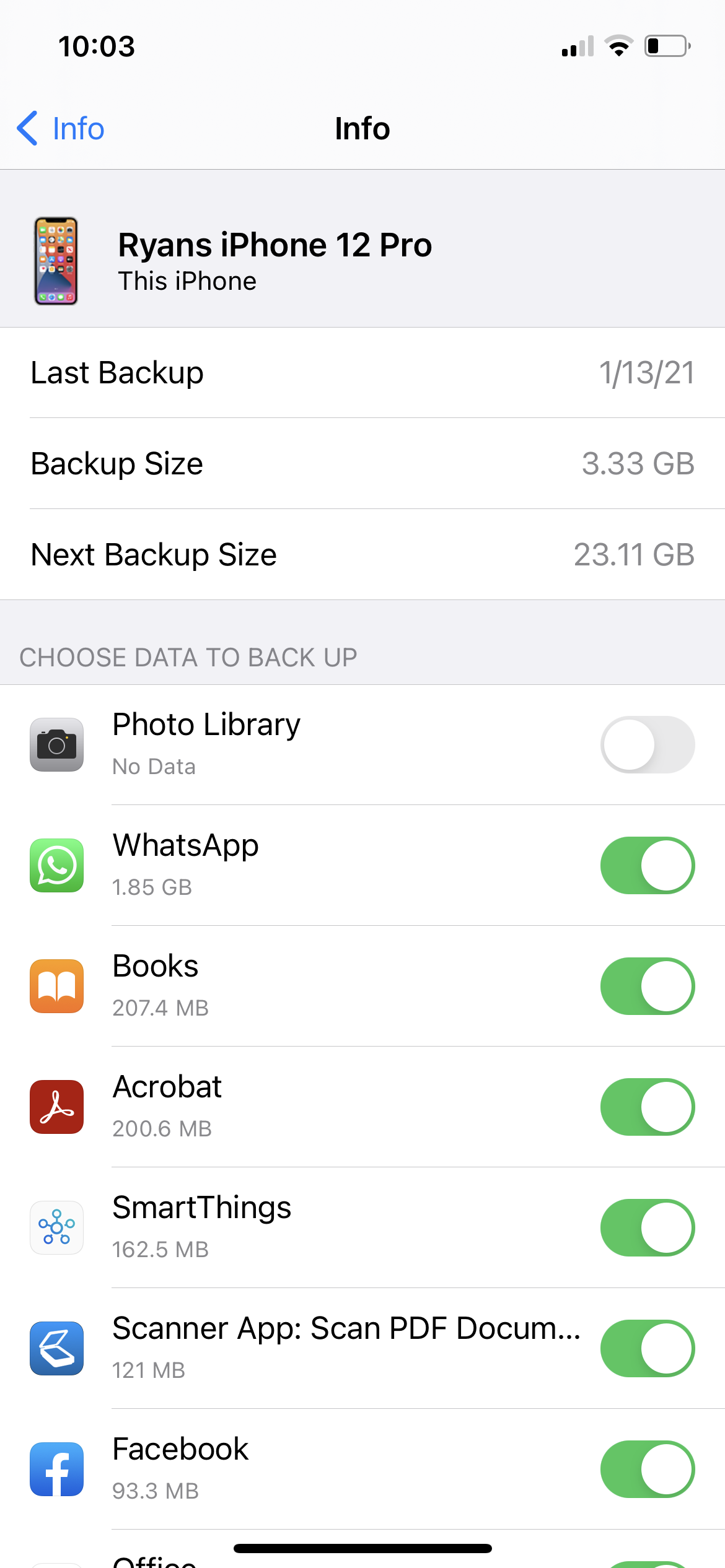Screen dimensions: 725x1568
Task: Turn off SmartThings backup
Action: 647,1228
